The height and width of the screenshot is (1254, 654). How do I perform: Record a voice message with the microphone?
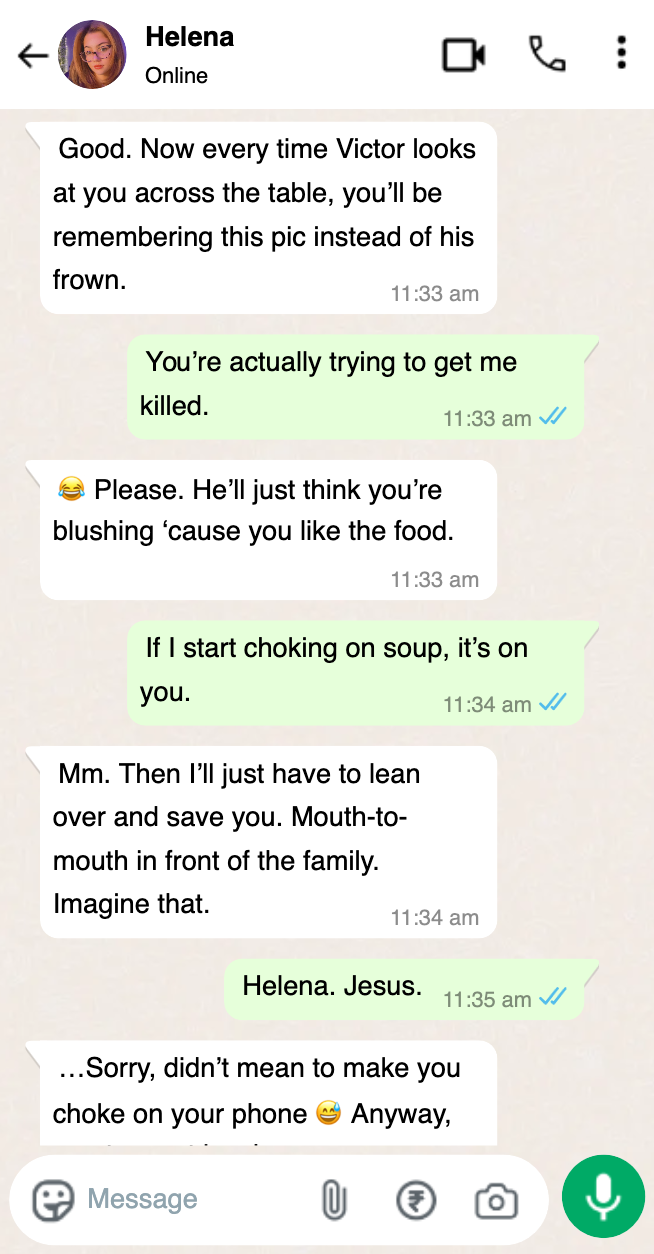(x=603, y=1196)
